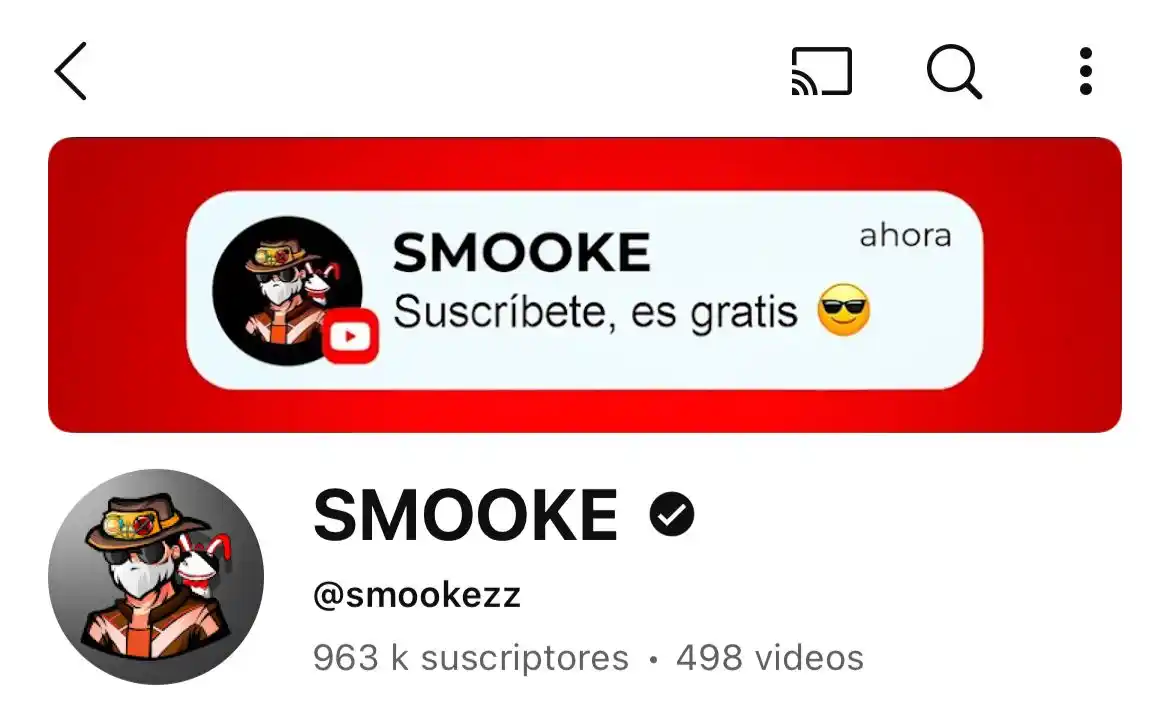Open the cast to device option
This screenshot has width=1170, height=722.
click(x=821, y=72)
